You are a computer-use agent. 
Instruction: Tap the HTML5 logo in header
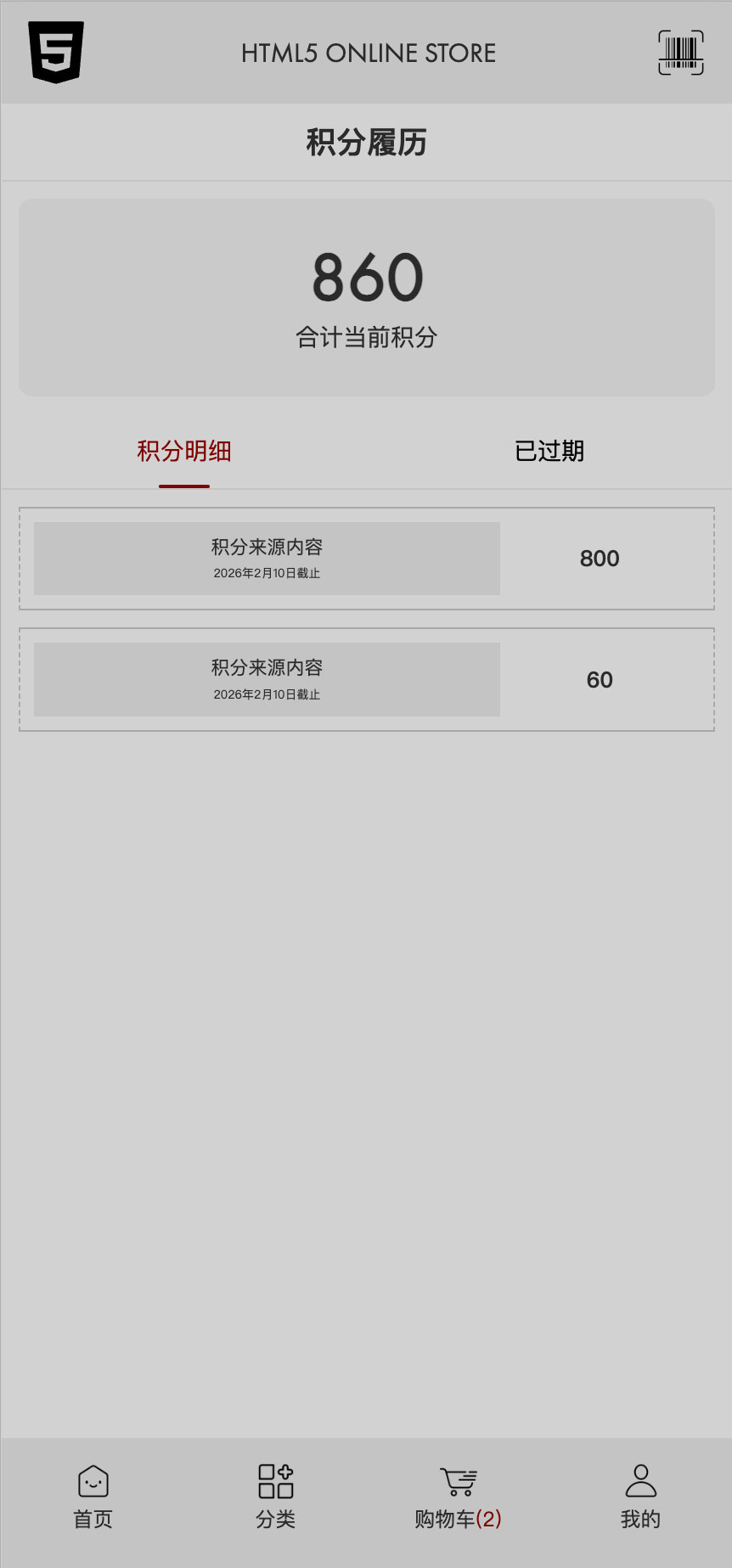(x=56, y=53)
